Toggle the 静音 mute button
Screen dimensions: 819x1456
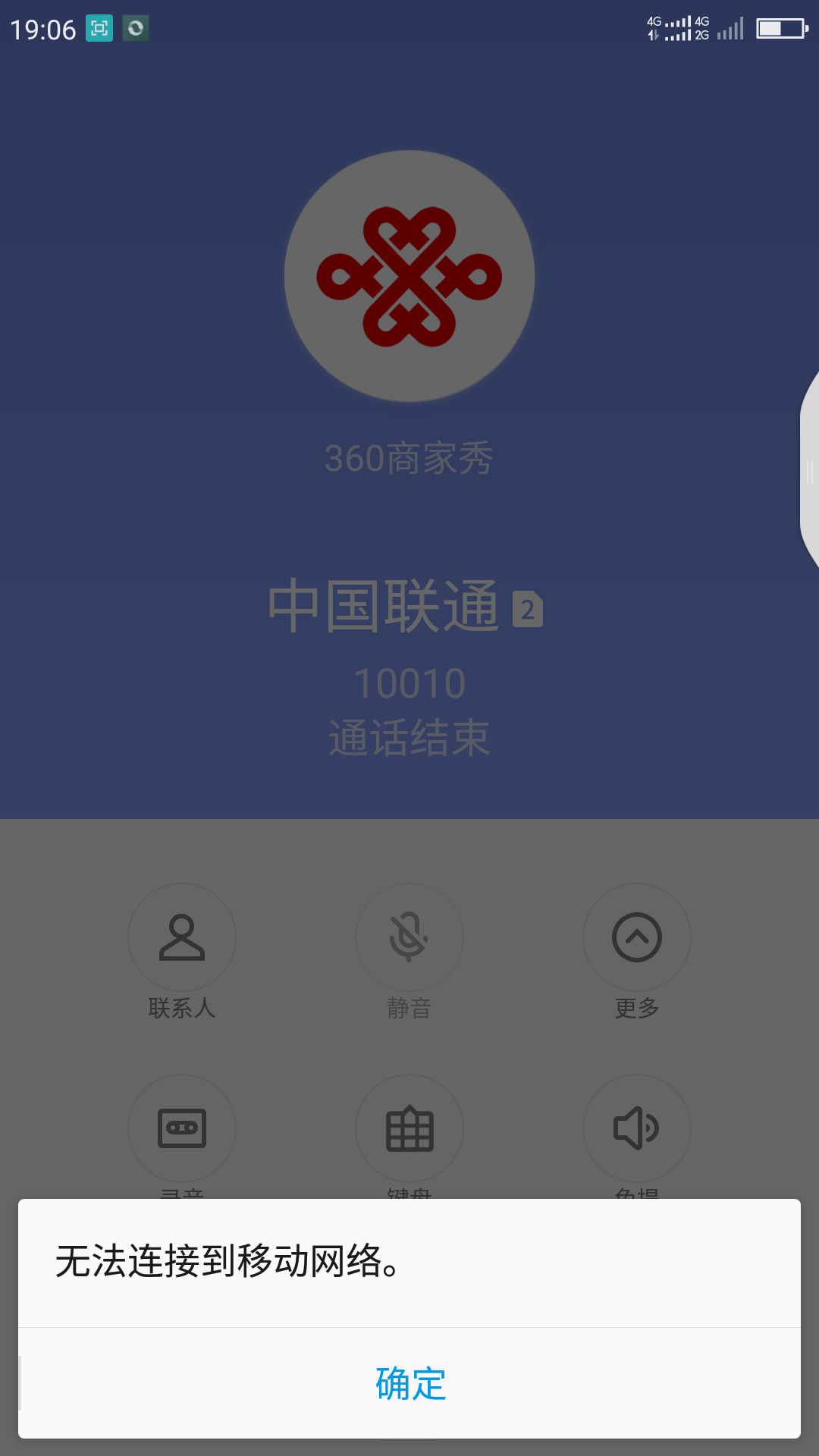click(x=409, y=937)
